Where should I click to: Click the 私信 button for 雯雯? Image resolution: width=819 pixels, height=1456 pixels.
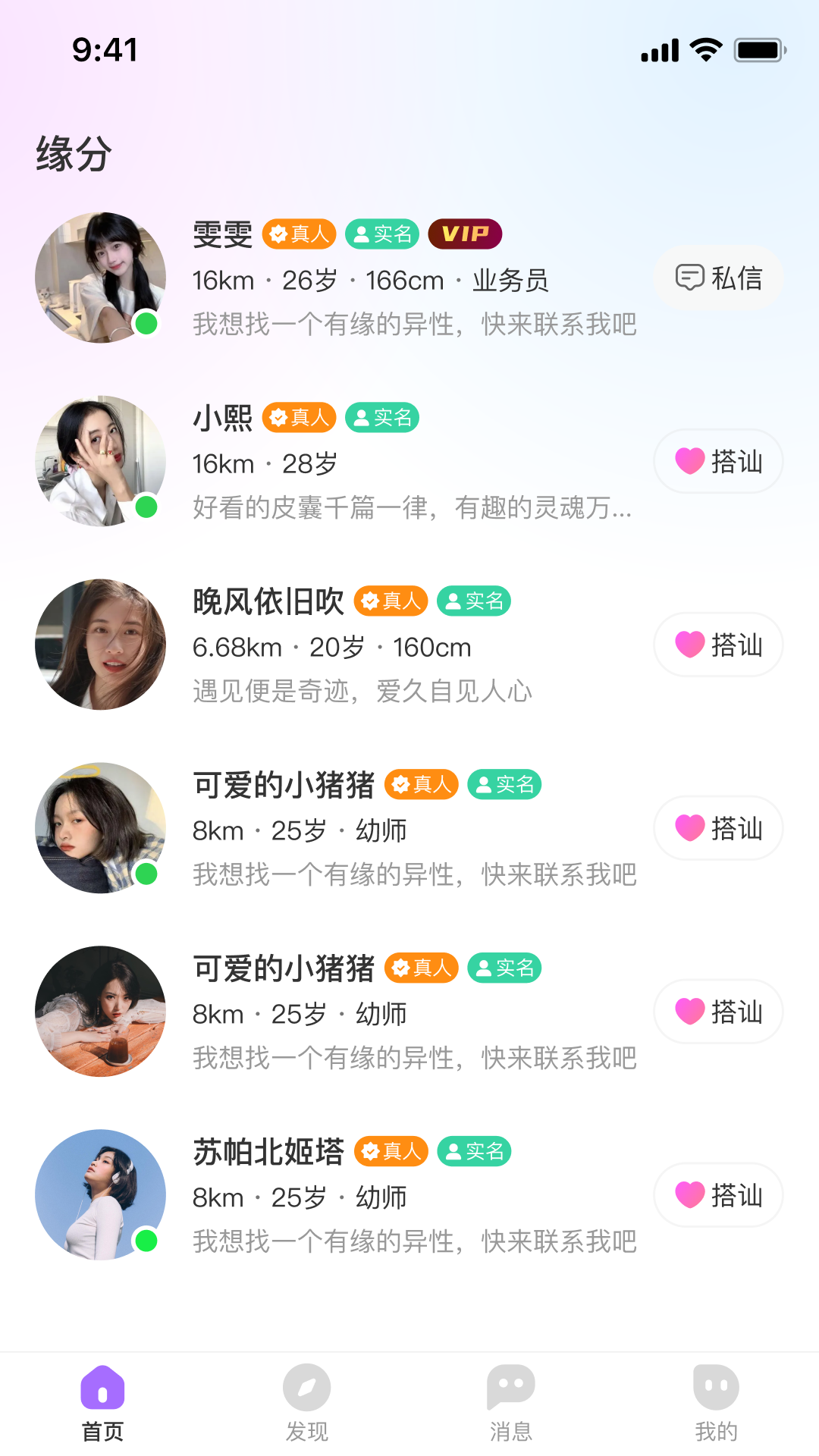pyautogui.click(x=718, y=278)
